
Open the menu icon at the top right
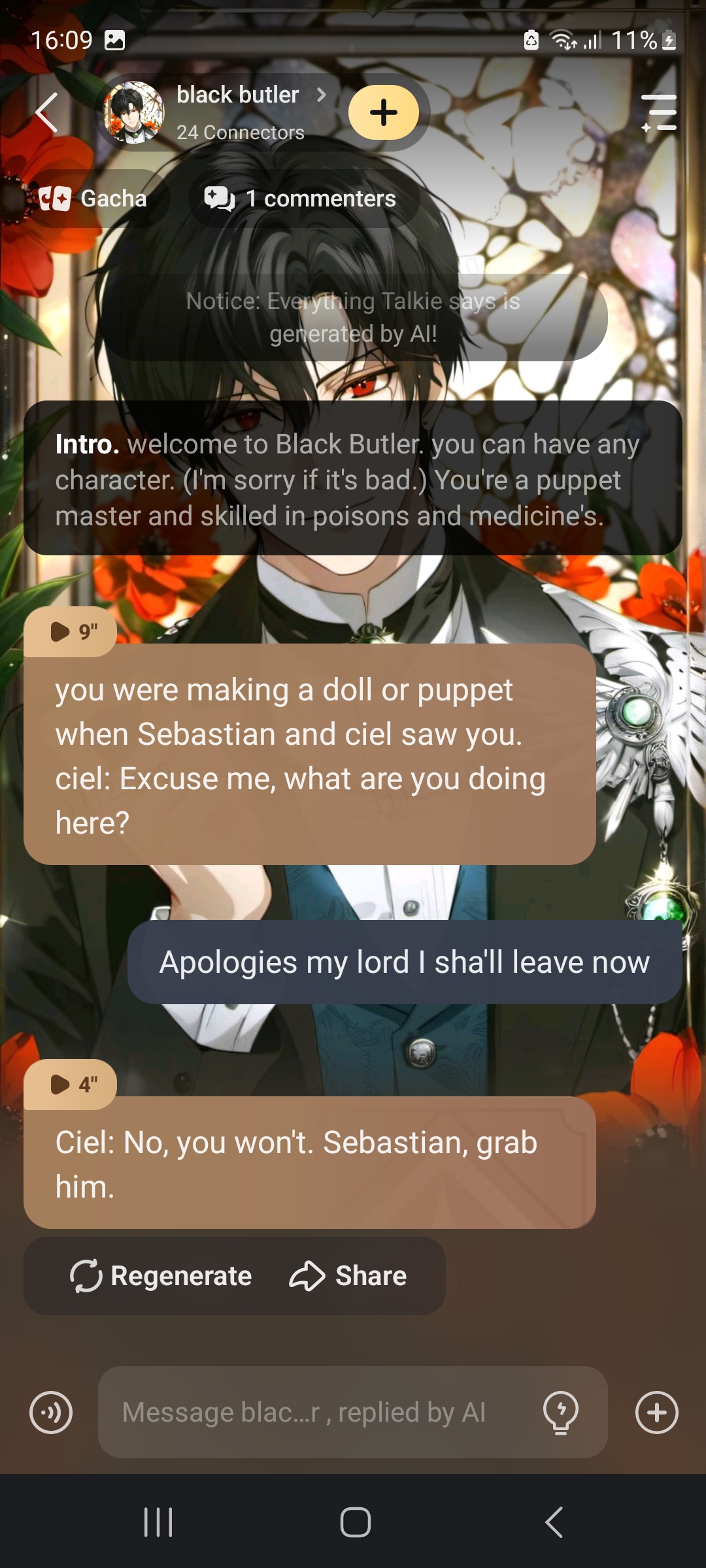(x=659, y=112)
